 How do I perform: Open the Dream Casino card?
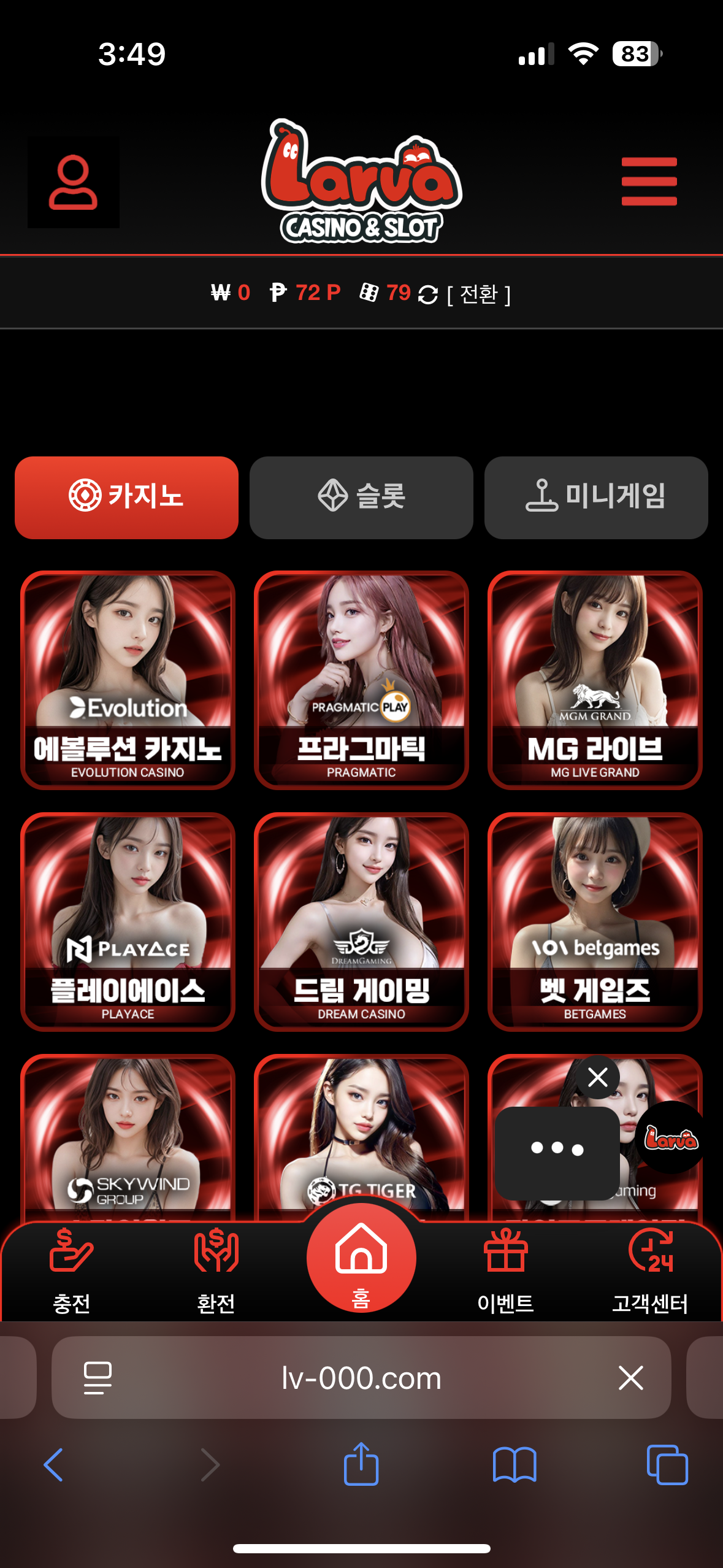click(x=361, y=921)
